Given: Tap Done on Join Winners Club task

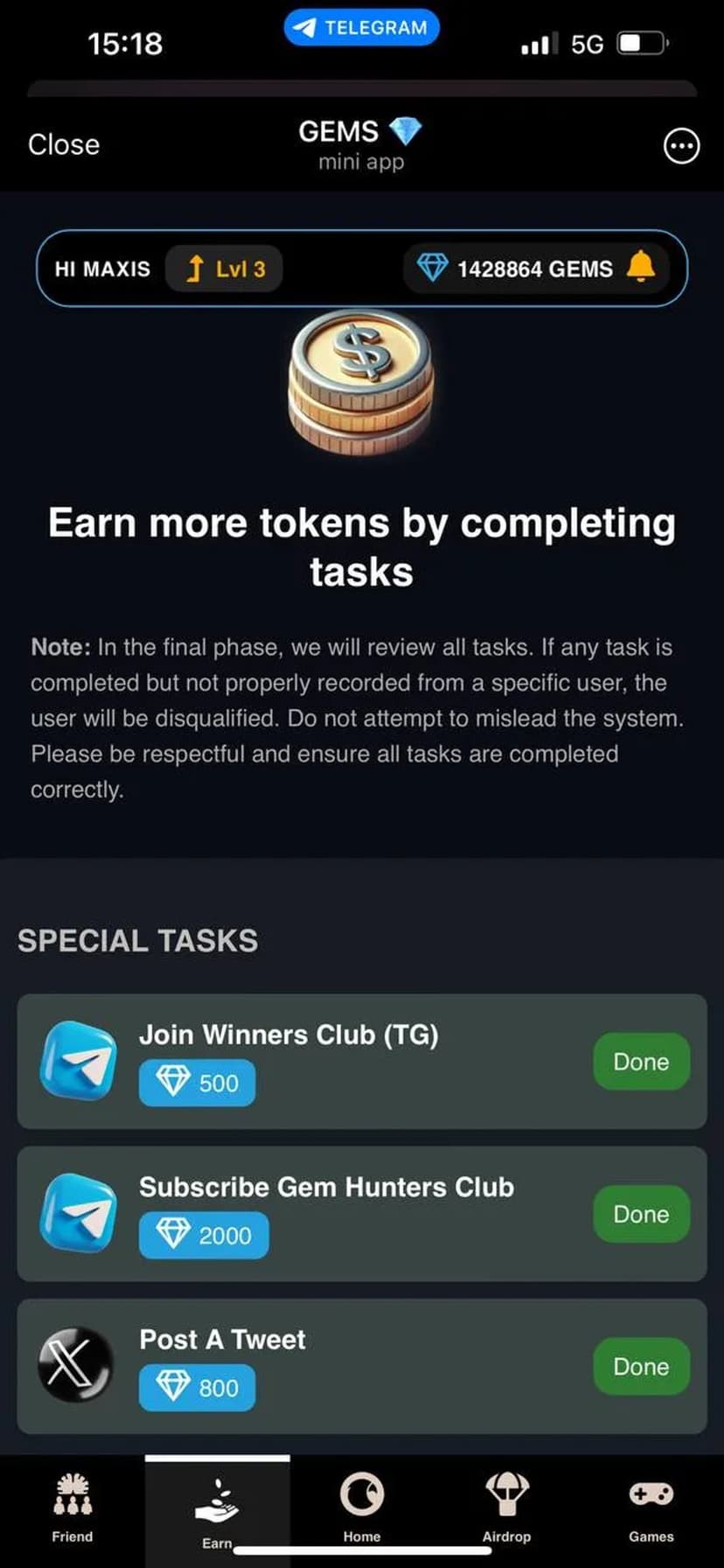Looking at the screenshot, I should pyautogui.click(x=641, y=1061).
